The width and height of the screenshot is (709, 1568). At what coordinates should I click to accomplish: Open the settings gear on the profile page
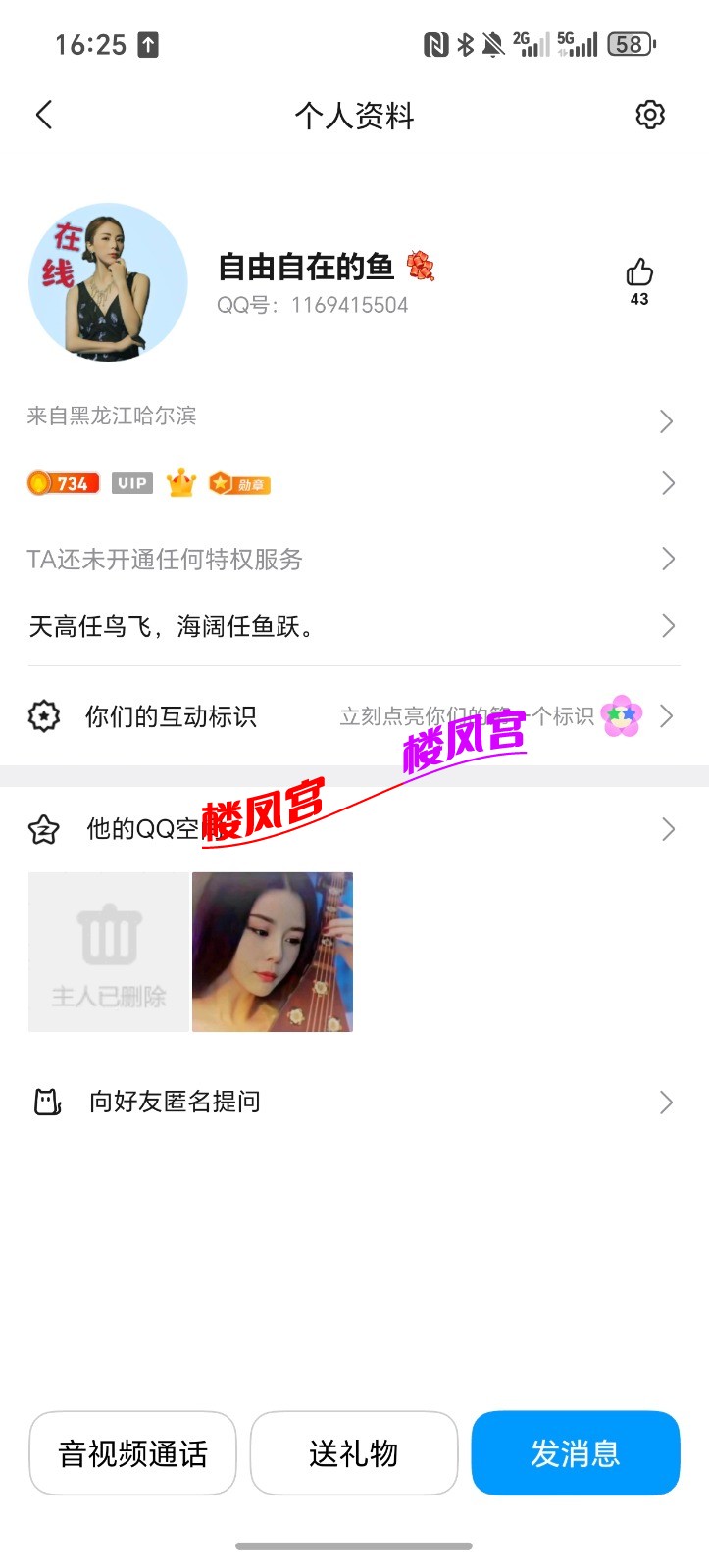649,115
